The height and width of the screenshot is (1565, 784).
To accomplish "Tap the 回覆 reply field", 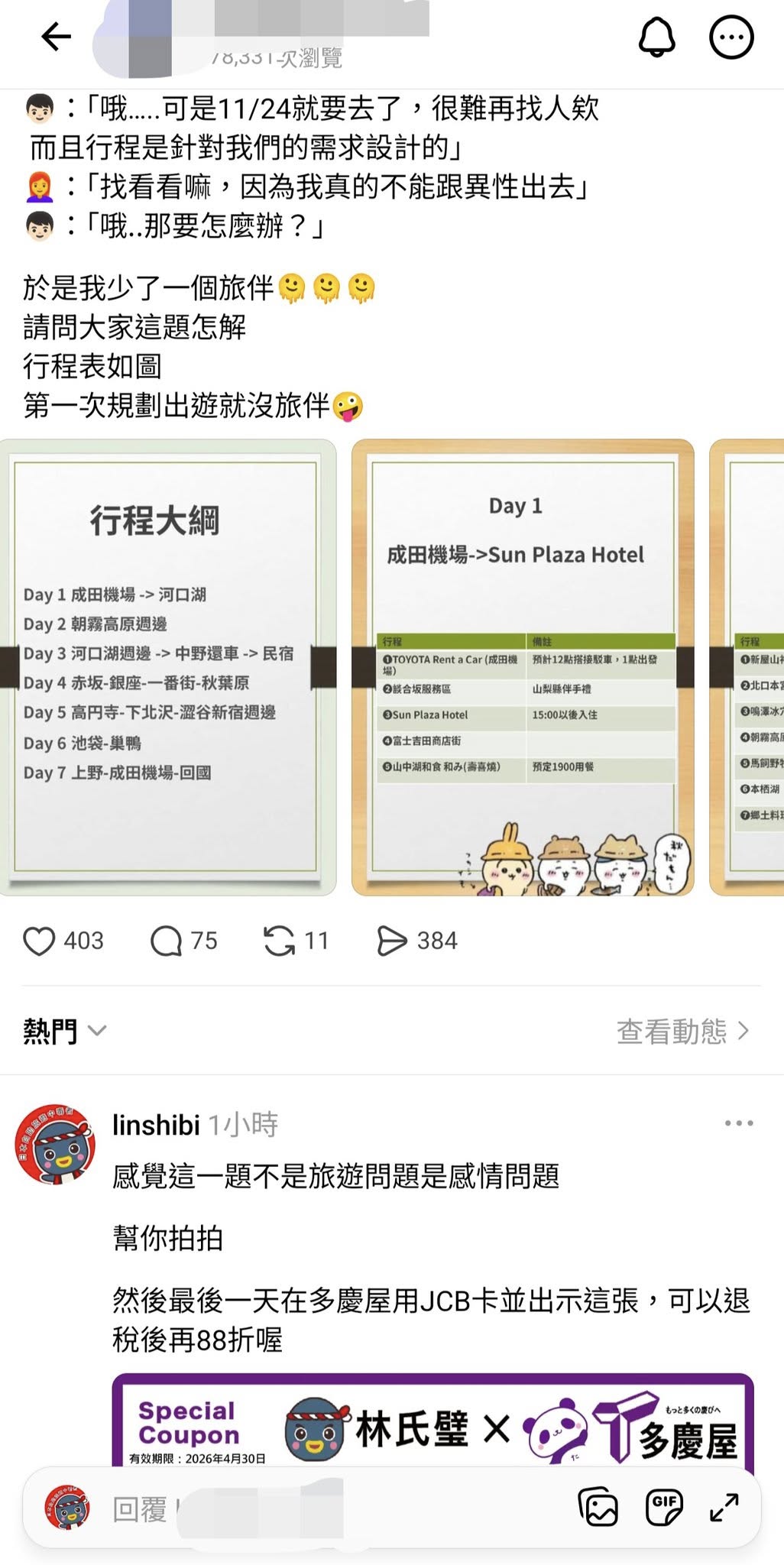I will tap(306, 1508).
